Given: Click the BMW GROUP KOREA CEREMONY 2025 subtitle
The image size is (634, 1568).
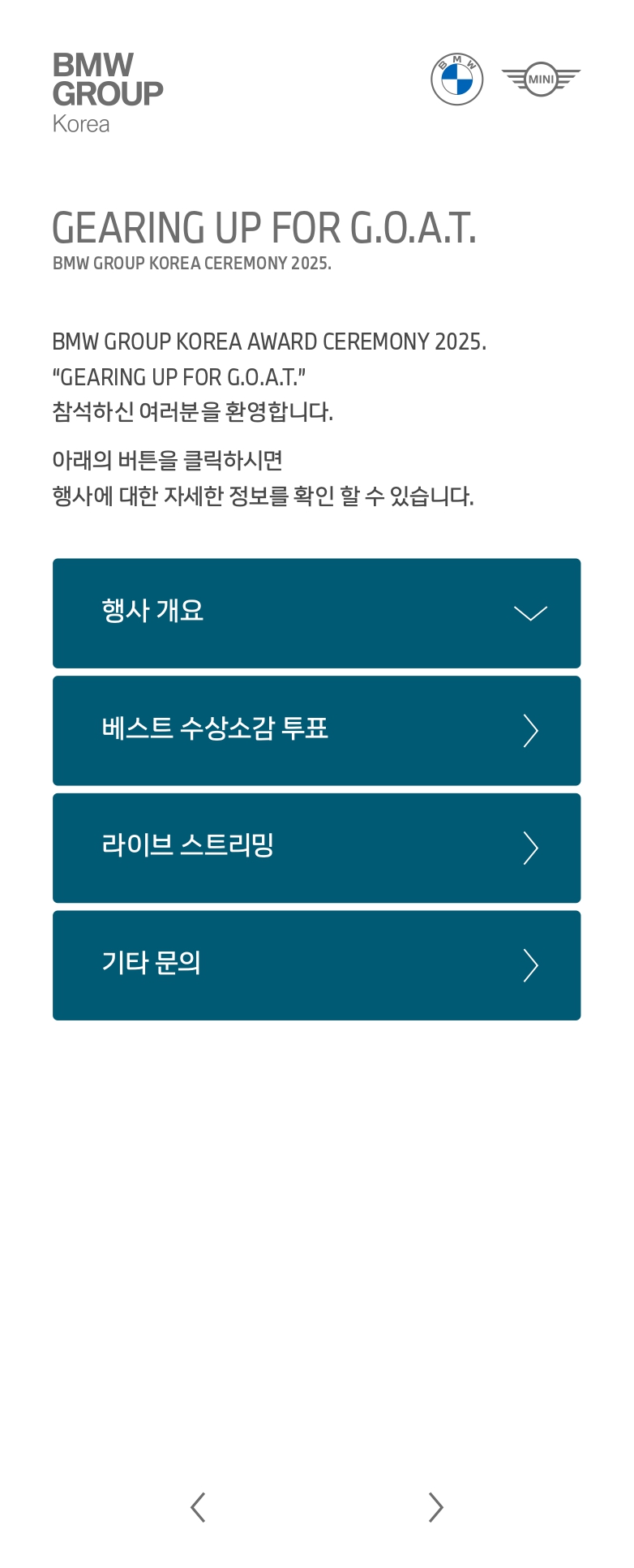Looking at the screenshot, I should pyautogui.click(x=191, y=263).
